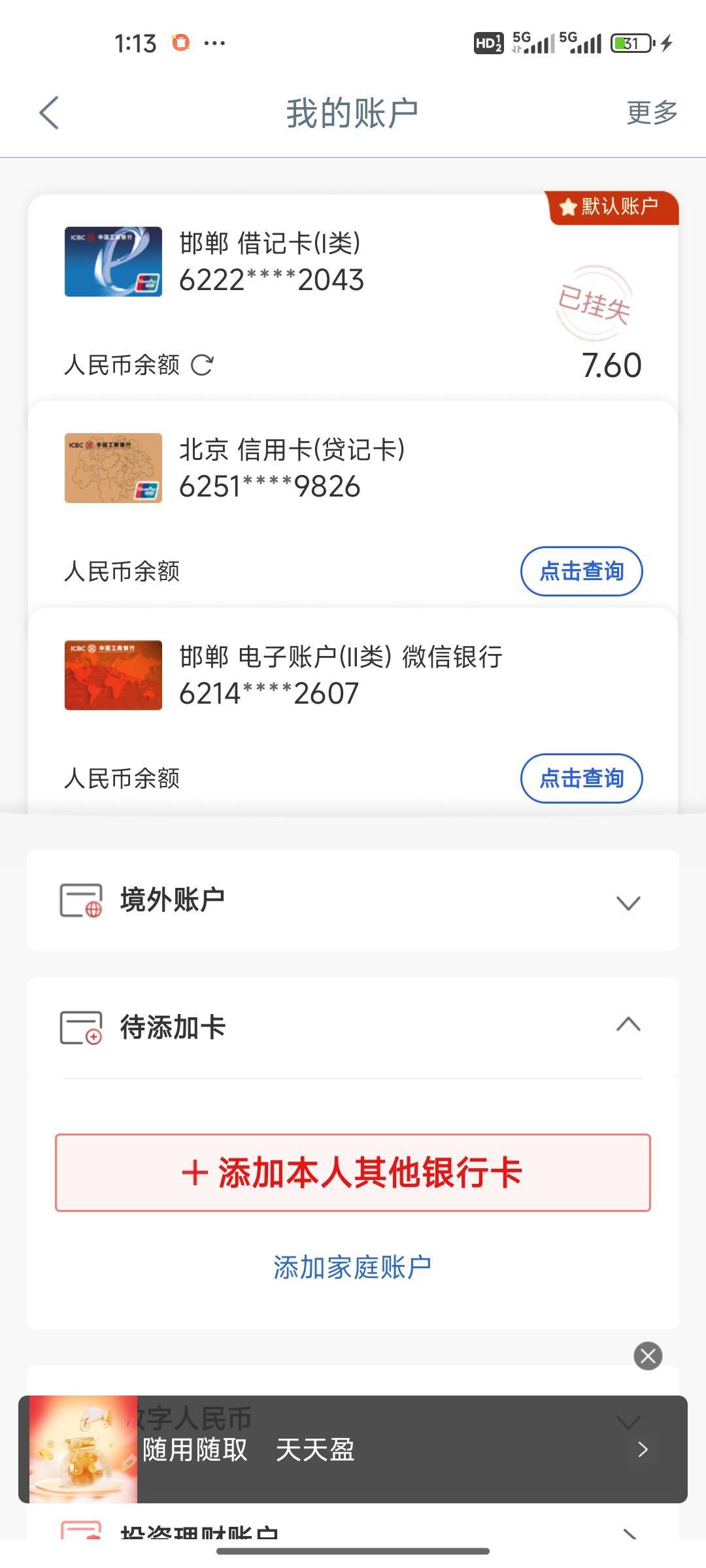This screenshot has width=706, height=1568.
Task: Collapse the 待添加卡 section
Action: pyautogui.click(x=628, y=1025)
